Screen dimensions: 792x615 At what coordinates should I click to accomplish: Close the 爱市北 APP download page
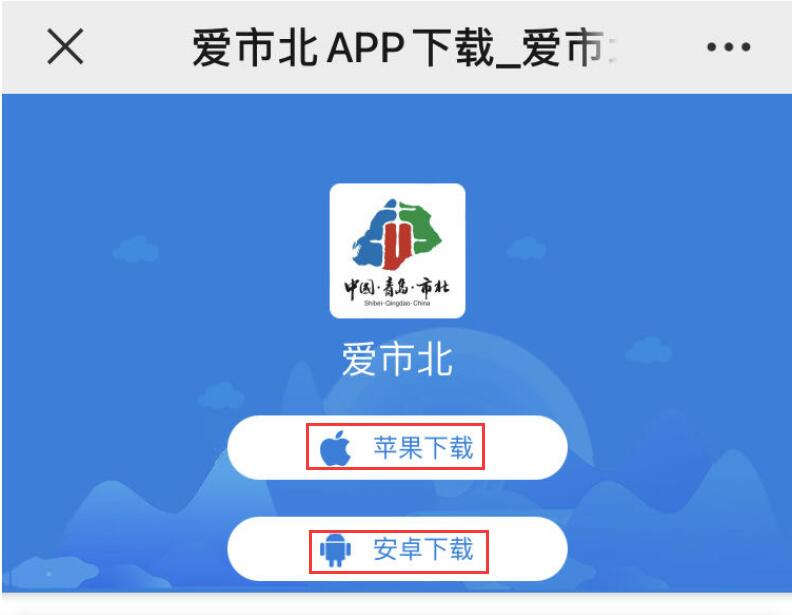pos(65,47)
